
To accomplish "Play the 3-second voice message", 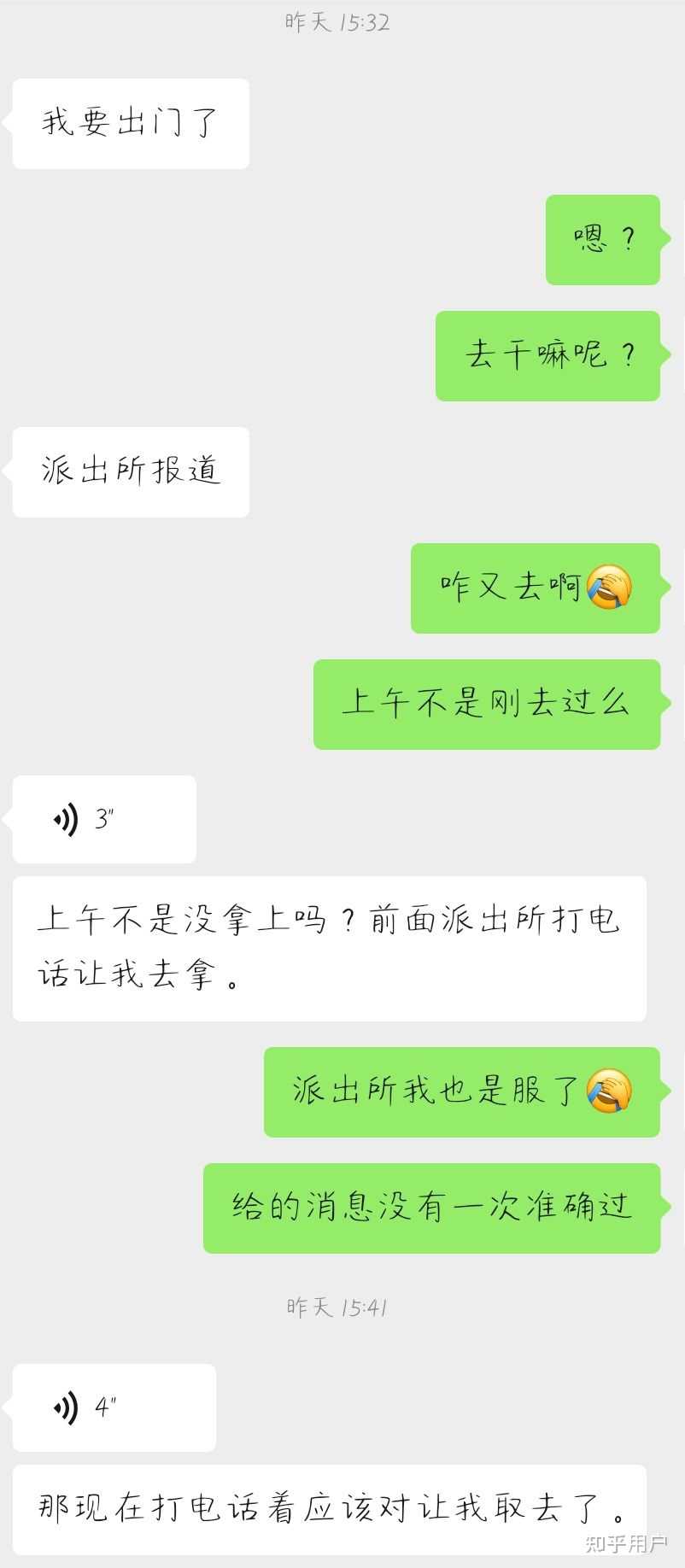I will coord(102,819).
